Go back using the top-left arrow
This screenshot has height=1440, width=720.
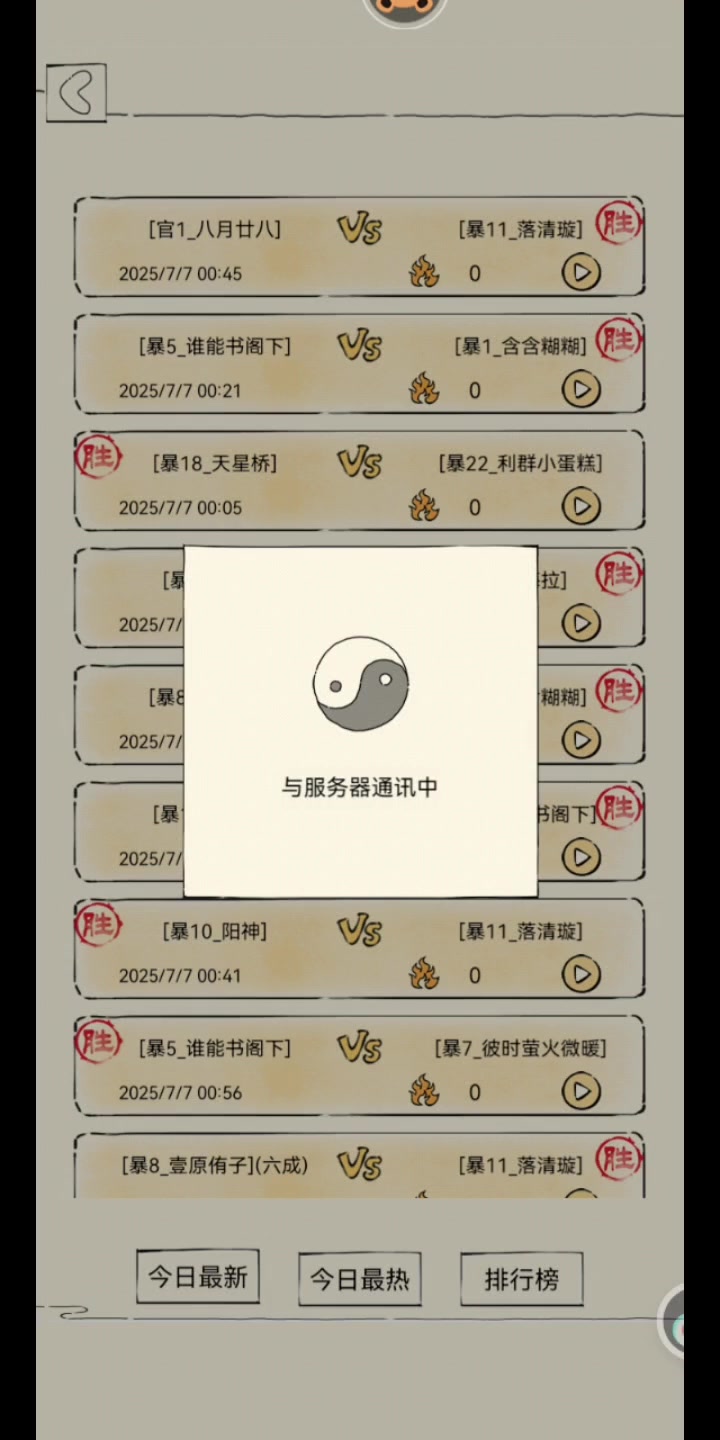[x=76, y=93]
